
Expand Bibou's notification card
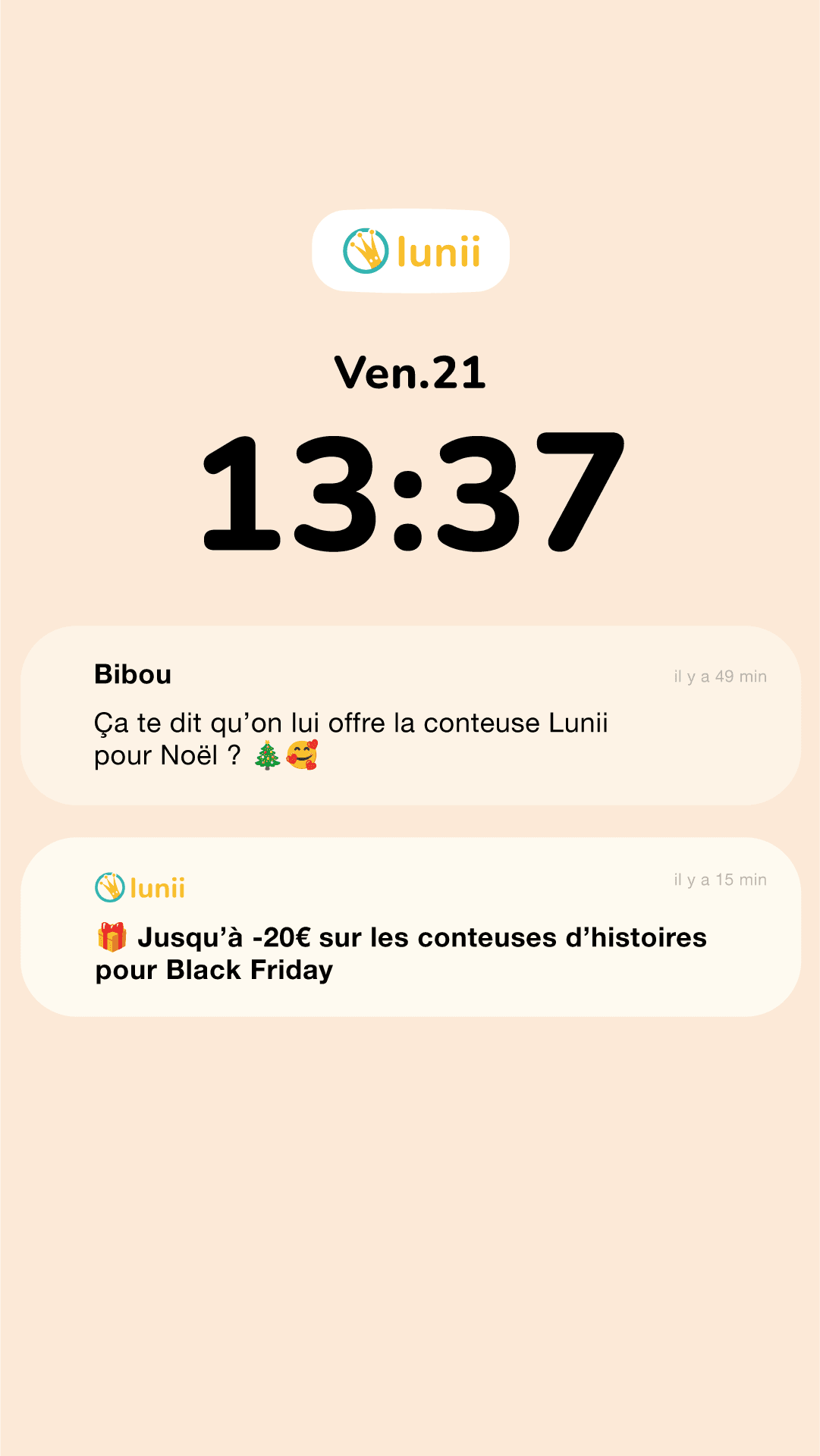tap(410, 717)
